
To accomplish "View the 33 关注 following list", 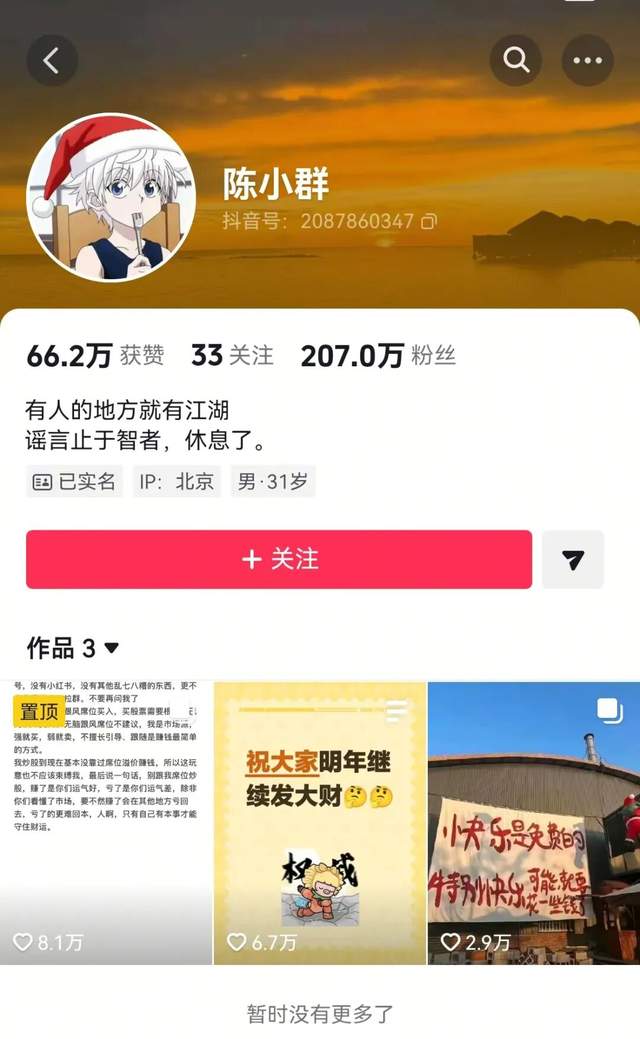I will 232,355.
